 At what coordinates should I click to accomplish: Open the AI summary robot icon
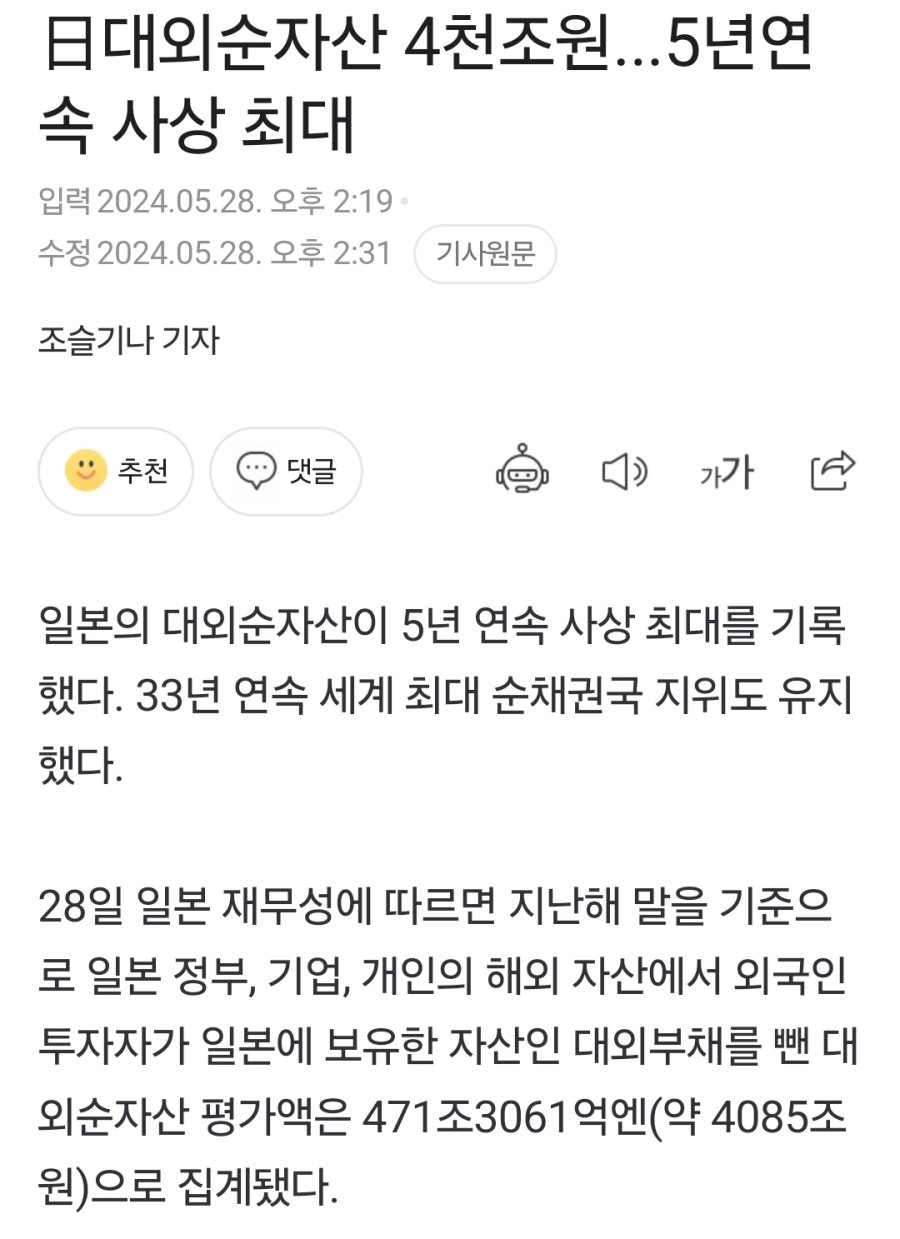pyautogui.click(x=522, y=471)
